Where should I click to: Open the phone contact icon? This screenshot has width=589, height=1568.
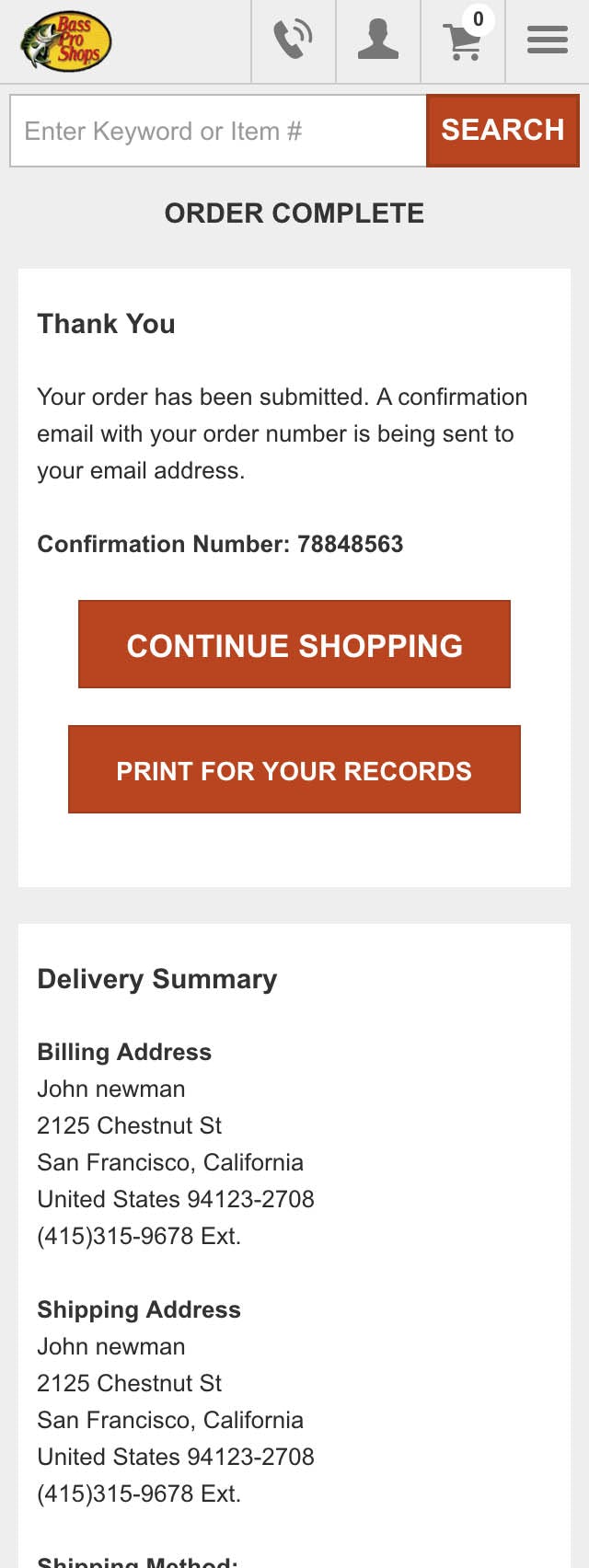pyautogui.click(x=294, y=41)
